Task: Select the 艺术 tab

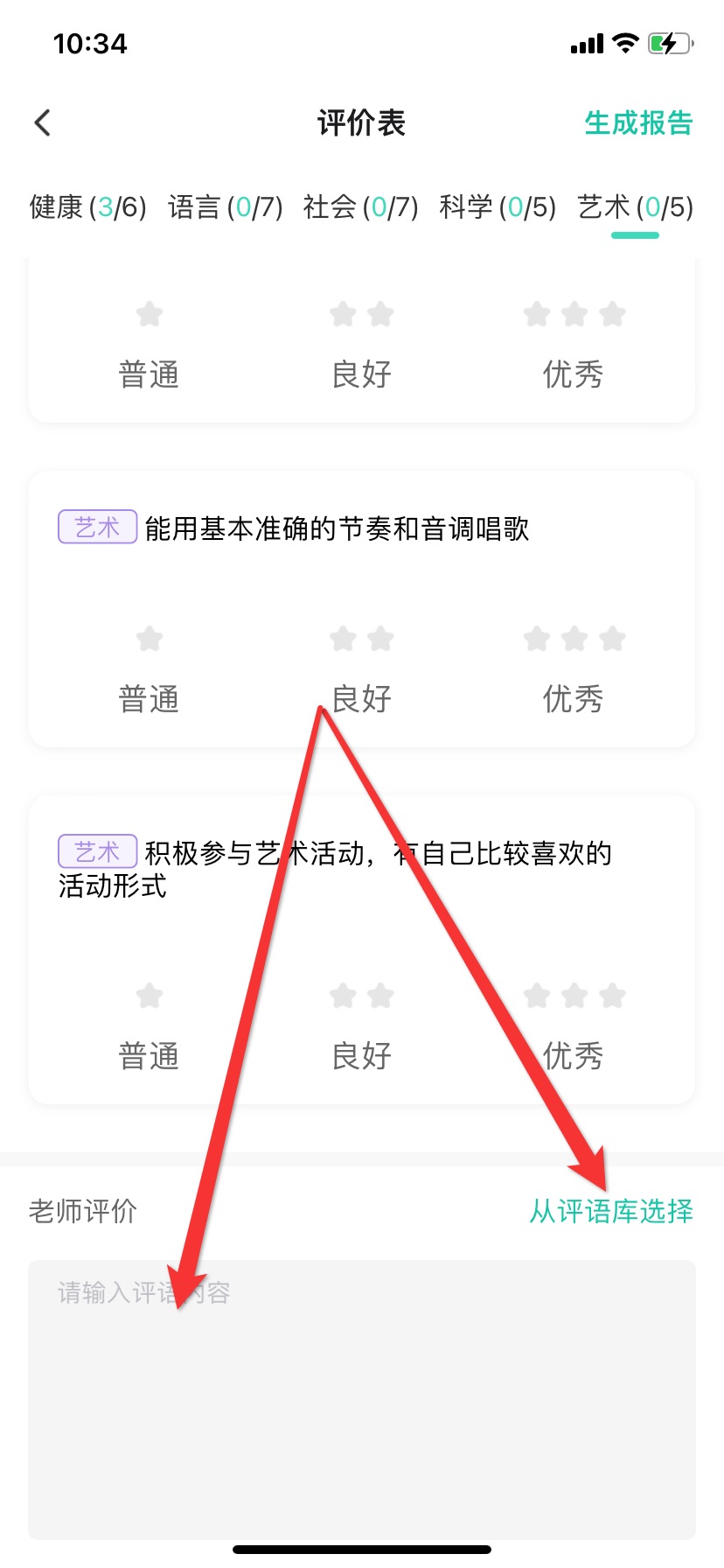Action: coord(635,207)
